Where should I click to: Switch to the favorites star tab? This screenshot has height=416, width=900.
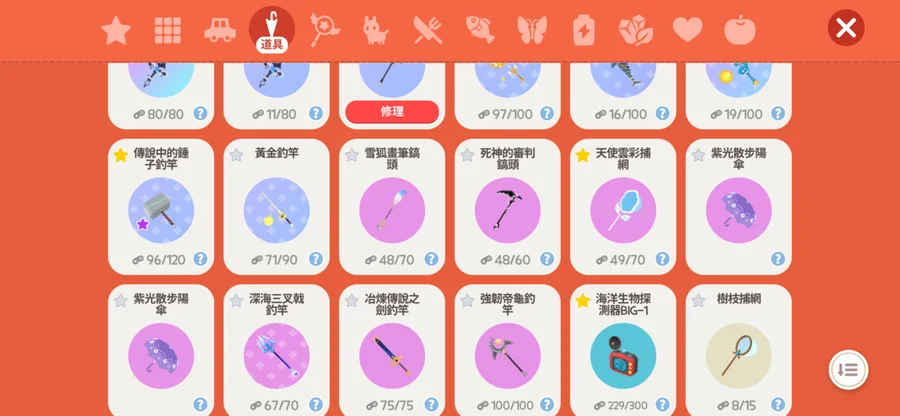(116, 30)
